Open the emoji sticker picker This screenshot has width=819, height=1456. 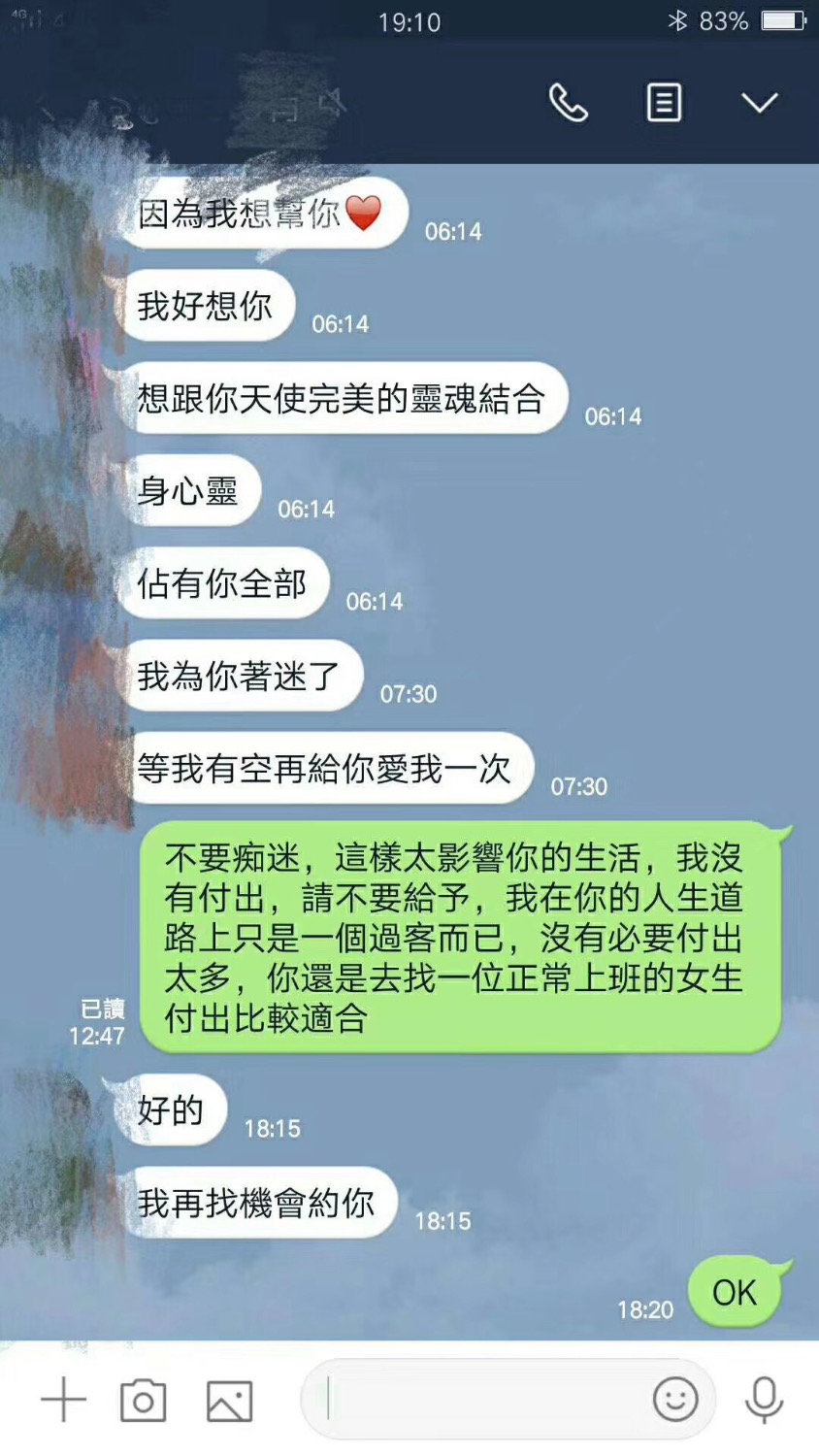[675, 1399]
